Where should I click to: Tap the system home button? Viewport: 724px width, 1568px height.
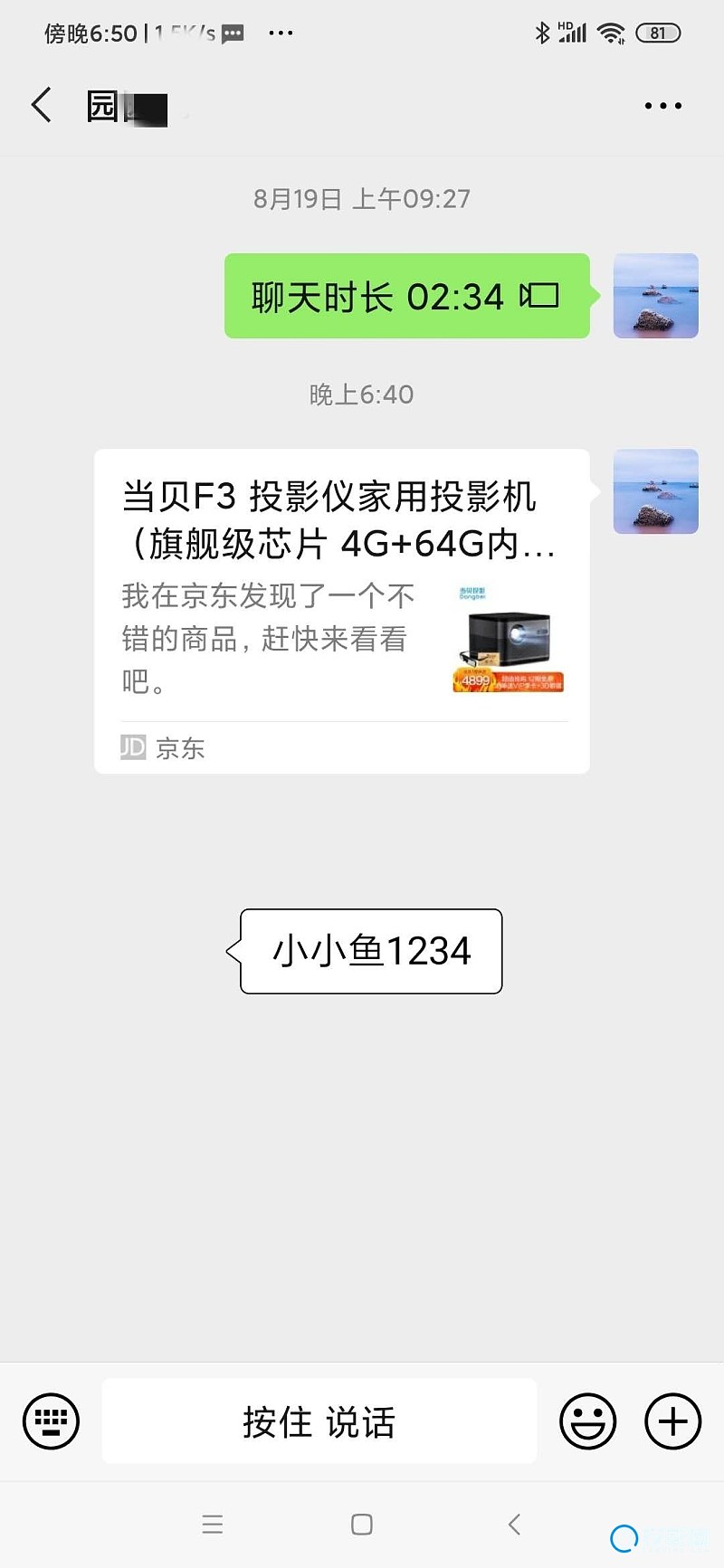pyautogui.click(x=361, y=1525)
